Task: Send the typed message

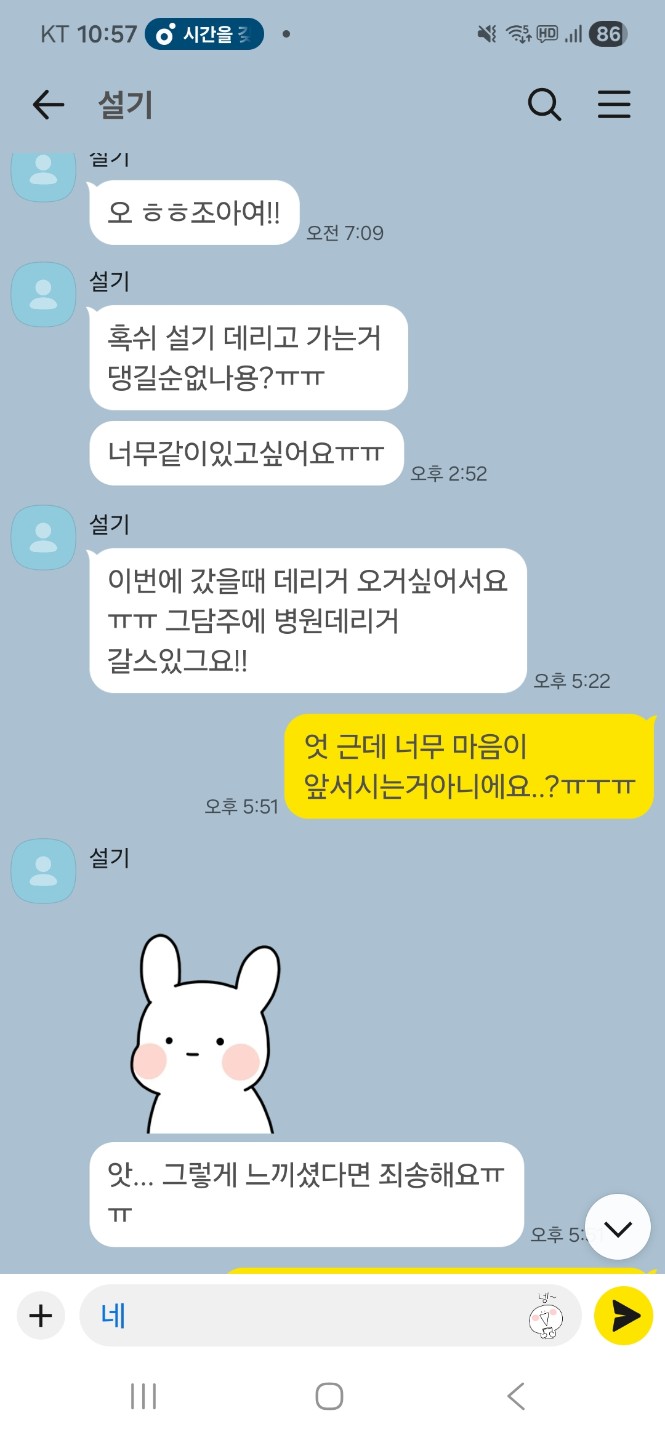Action: click(623, 1316)
